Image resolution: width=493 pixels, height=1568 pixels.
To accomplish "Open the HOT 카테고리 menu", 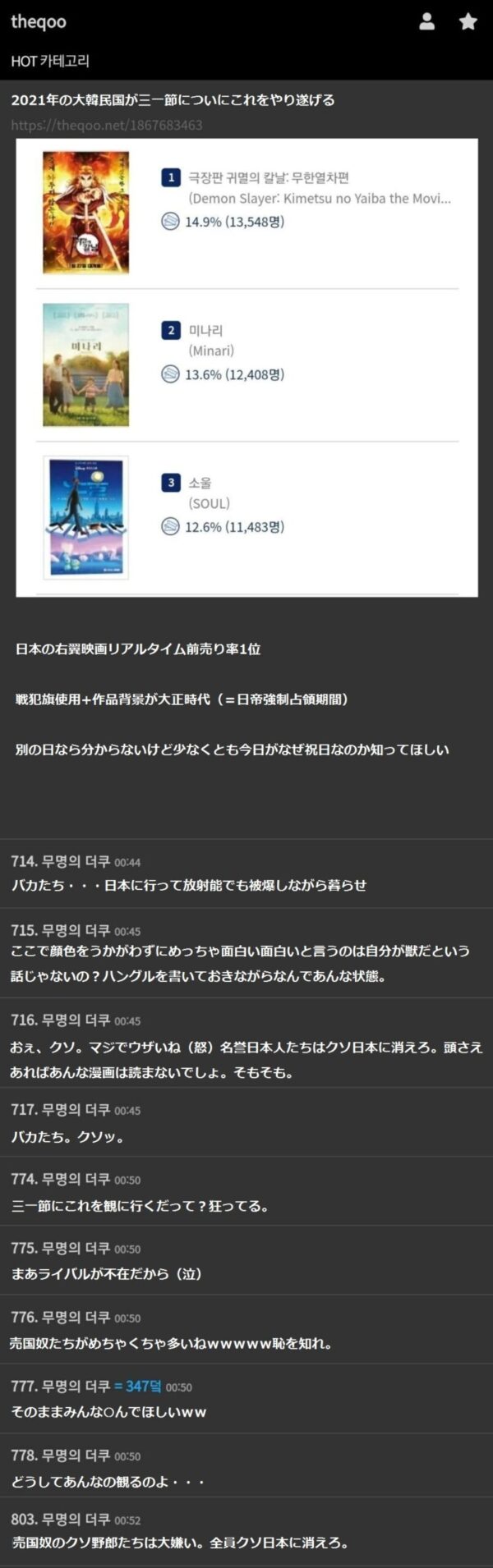I will point(50,61).
